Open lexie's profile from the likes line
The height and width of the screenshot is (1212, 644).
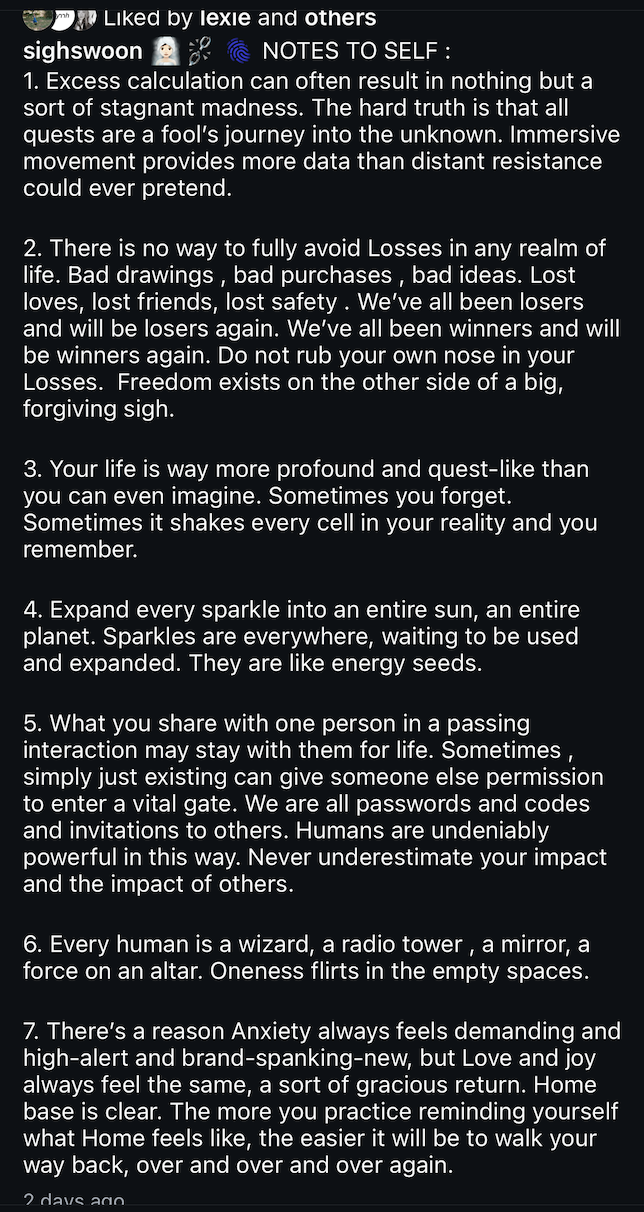226,17
